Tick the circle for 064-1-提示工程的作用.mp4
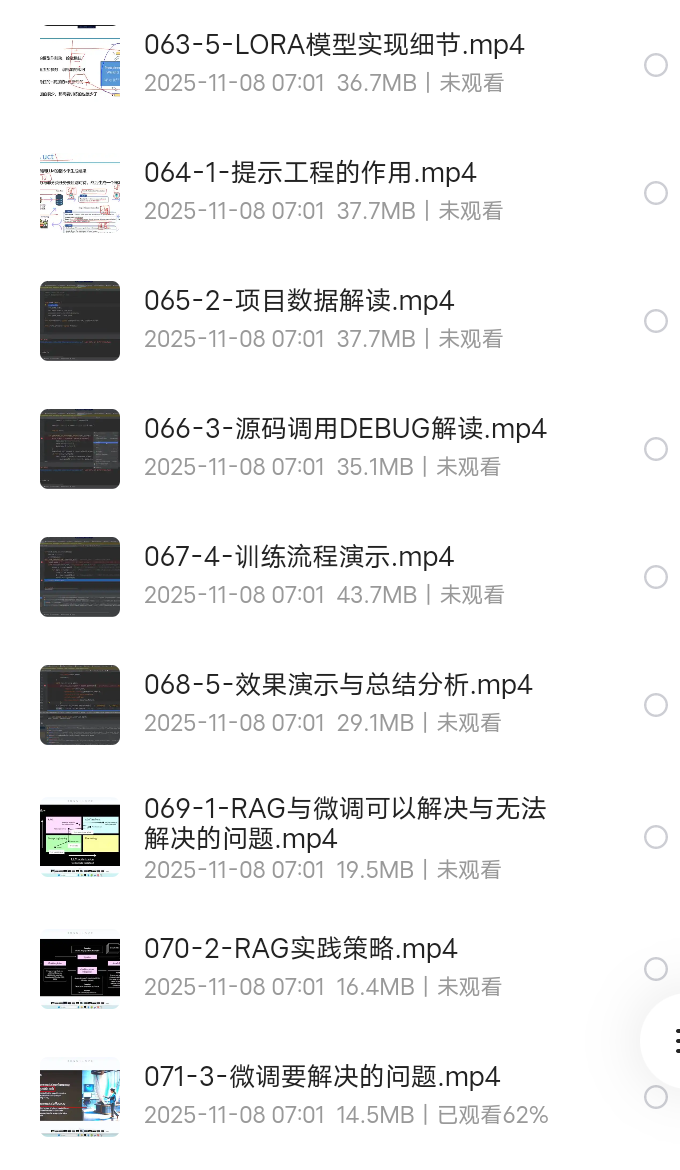Screen dimensions: 680x1170 point(656,193)
